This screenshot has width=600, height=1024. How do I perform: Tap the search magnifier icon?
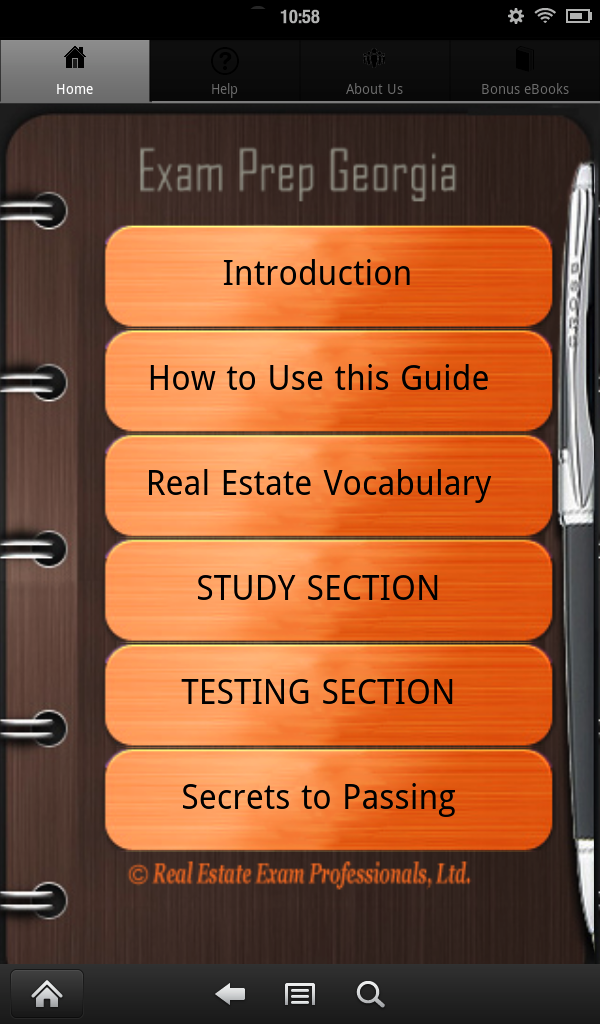(x=370, y=994)
